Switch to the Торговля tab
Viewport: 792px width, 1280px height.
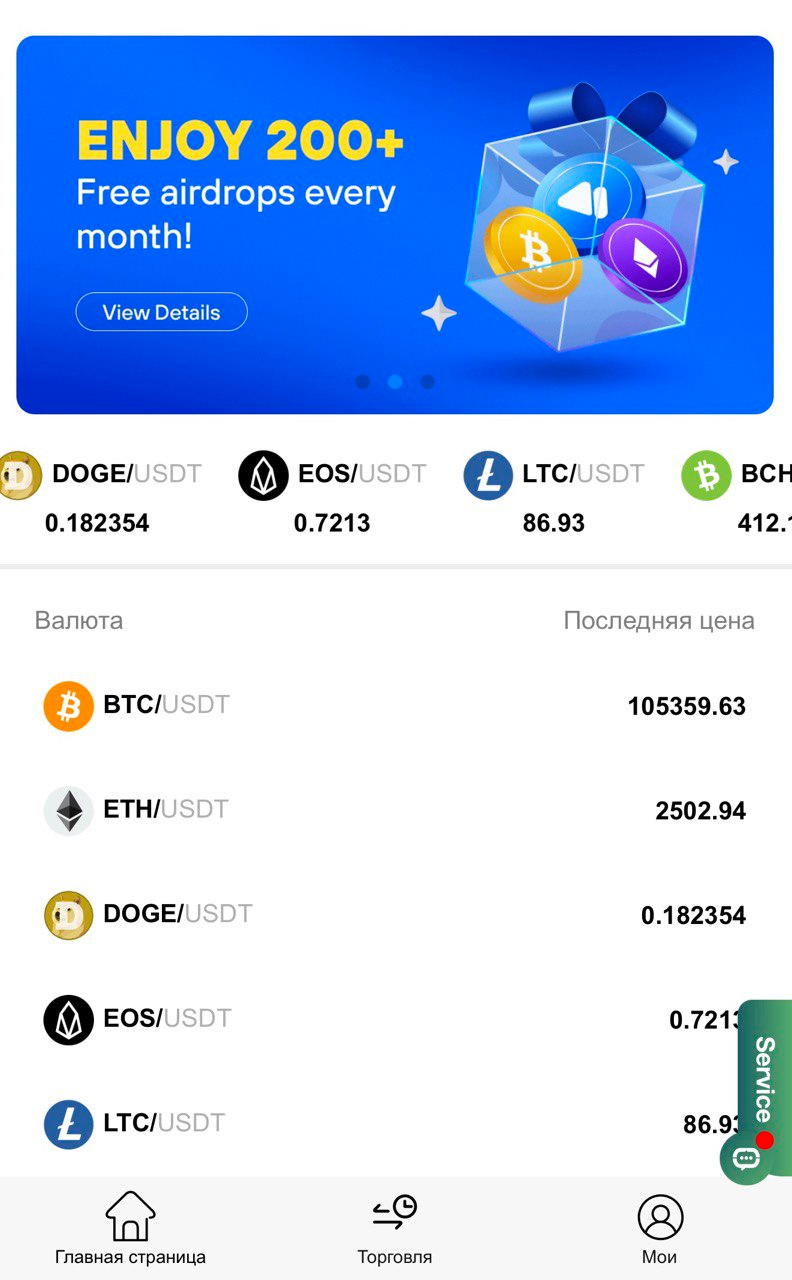[x=395, y=1229]
